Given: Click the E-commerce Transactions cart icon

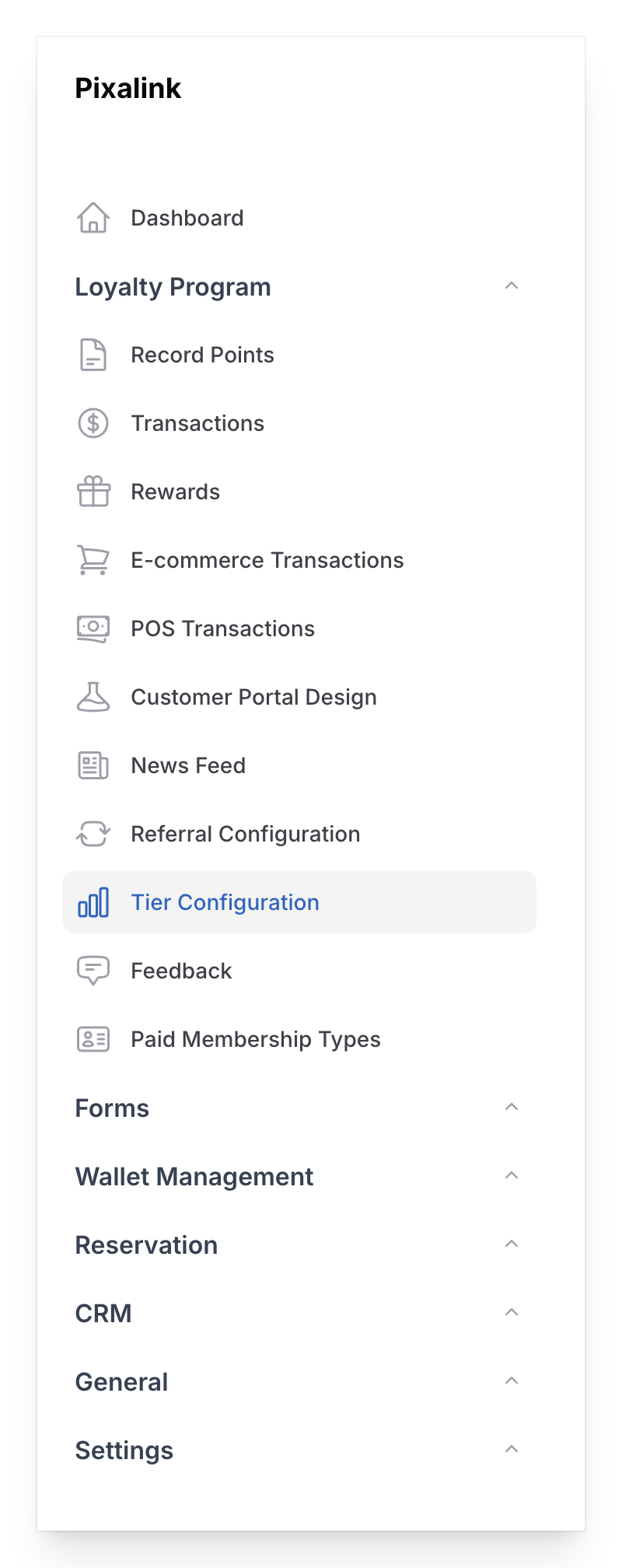Looking at the screenshot, I should pos(92,561).
